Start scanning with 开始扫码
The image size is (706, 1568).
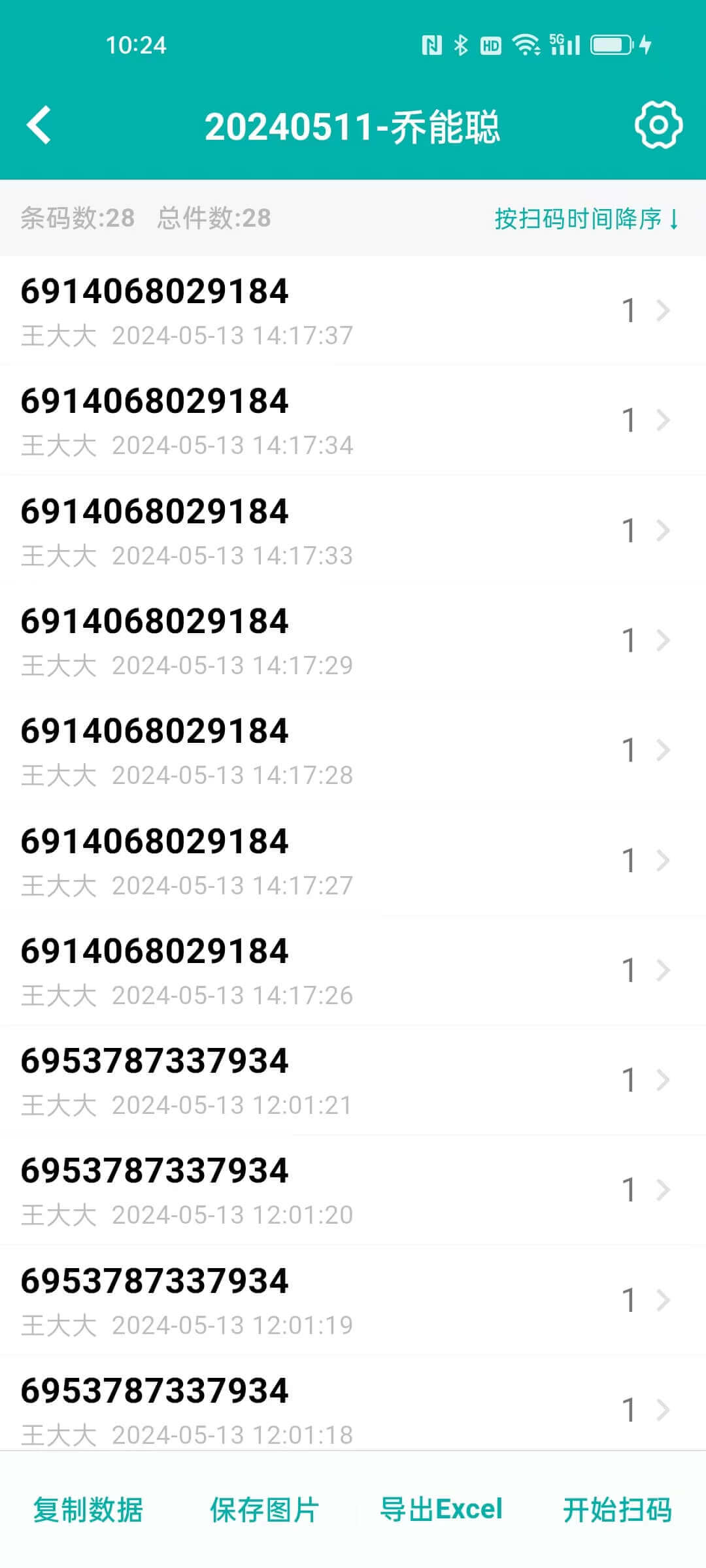[618, 1510]
